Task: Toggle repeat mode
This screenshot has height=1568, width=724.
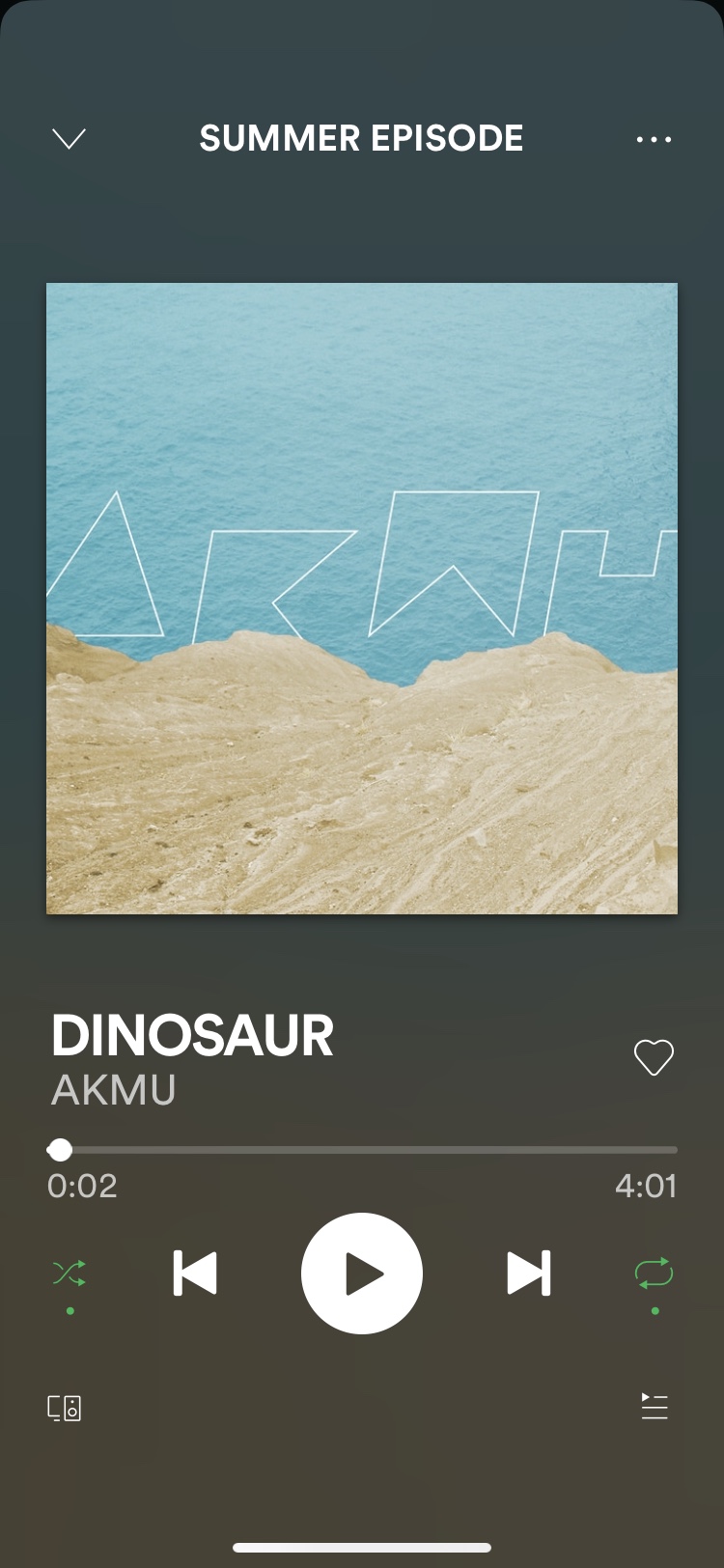Action: click(x=654, y=1274)
